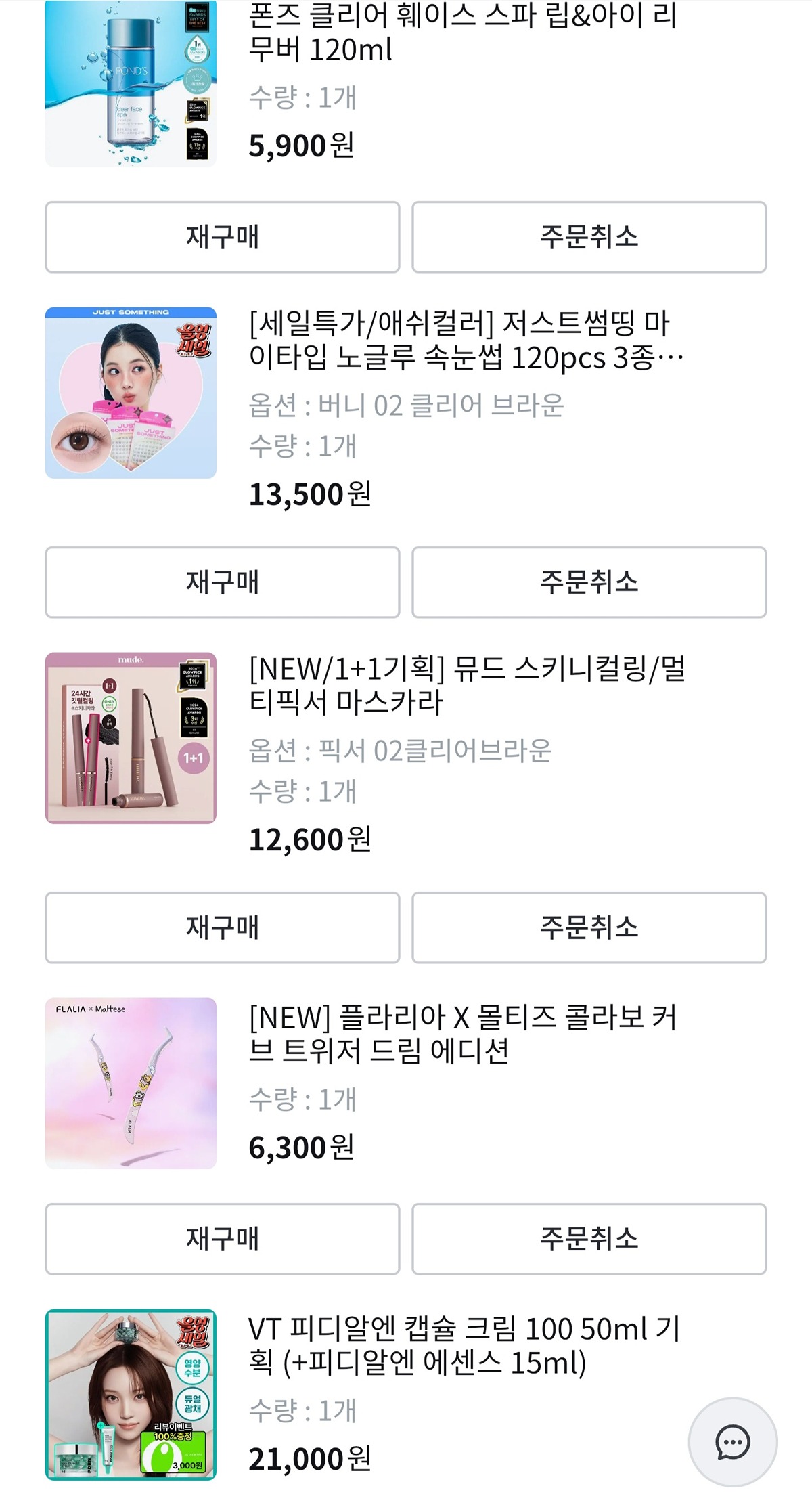
Task: Cancel the Pond's lip & eye remover order
Action: click(589, 237)
